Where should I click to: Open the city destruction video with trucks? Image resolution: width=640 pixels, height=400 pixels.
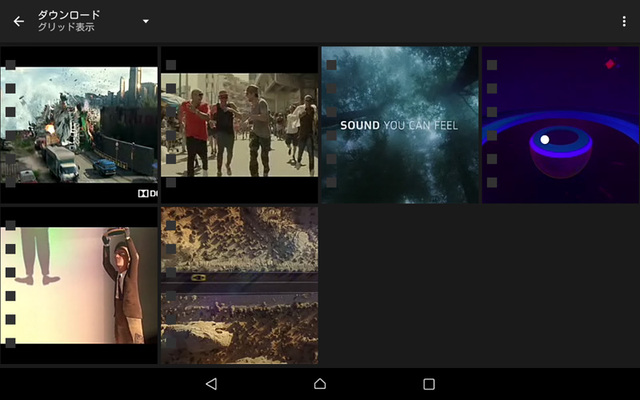click(x=80, y=125)
